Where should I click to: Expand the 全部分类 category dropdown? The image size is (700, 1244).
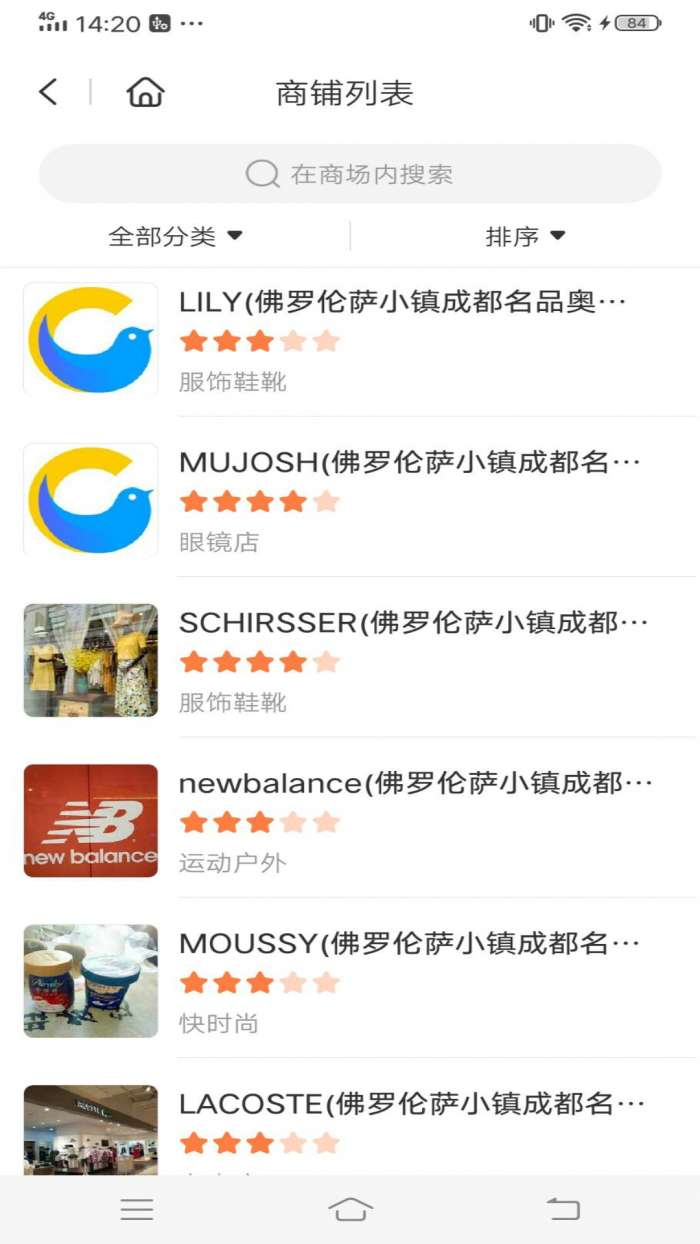175,237
